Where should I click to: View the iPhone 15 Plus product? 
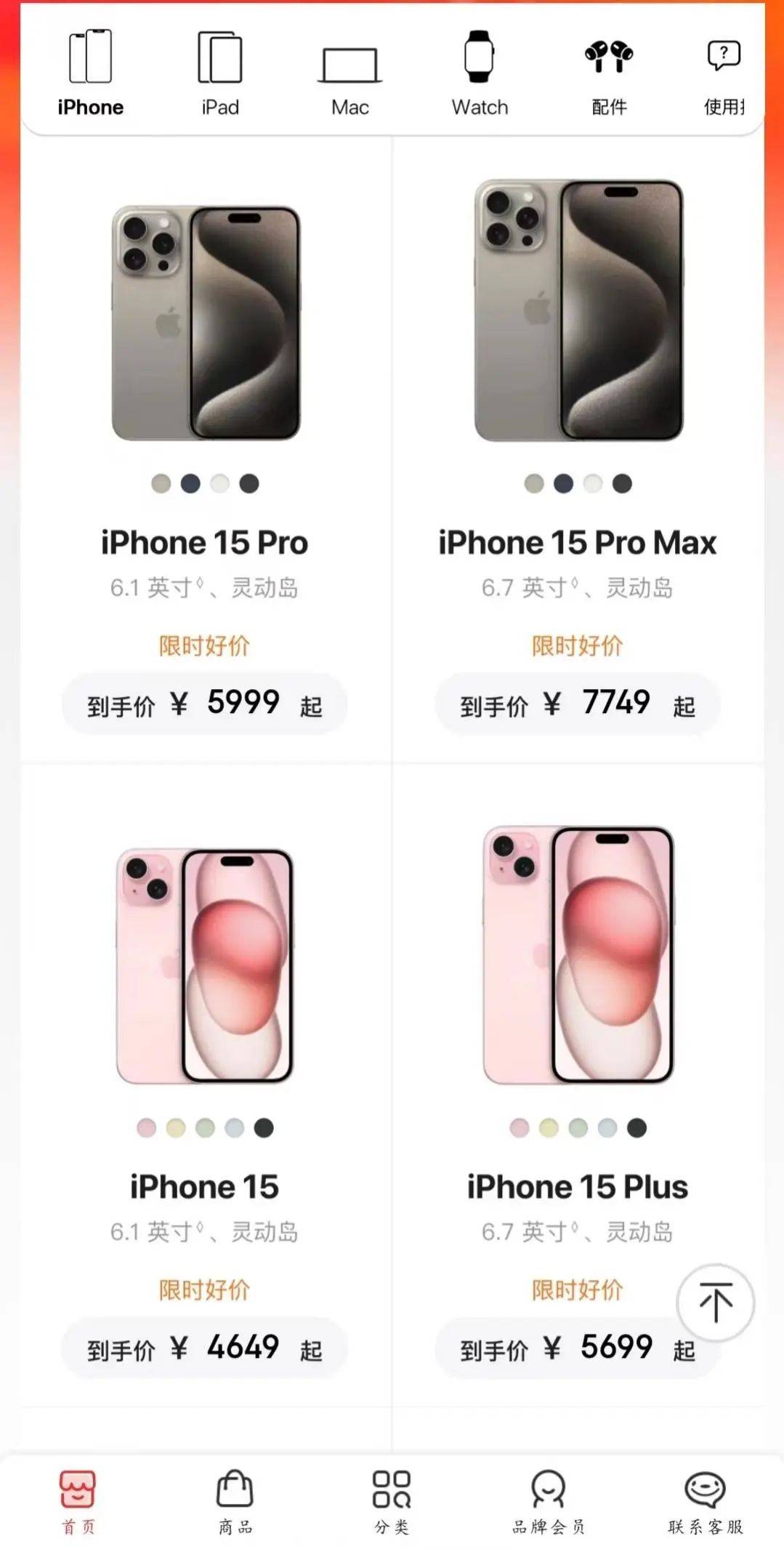(578, 954)
